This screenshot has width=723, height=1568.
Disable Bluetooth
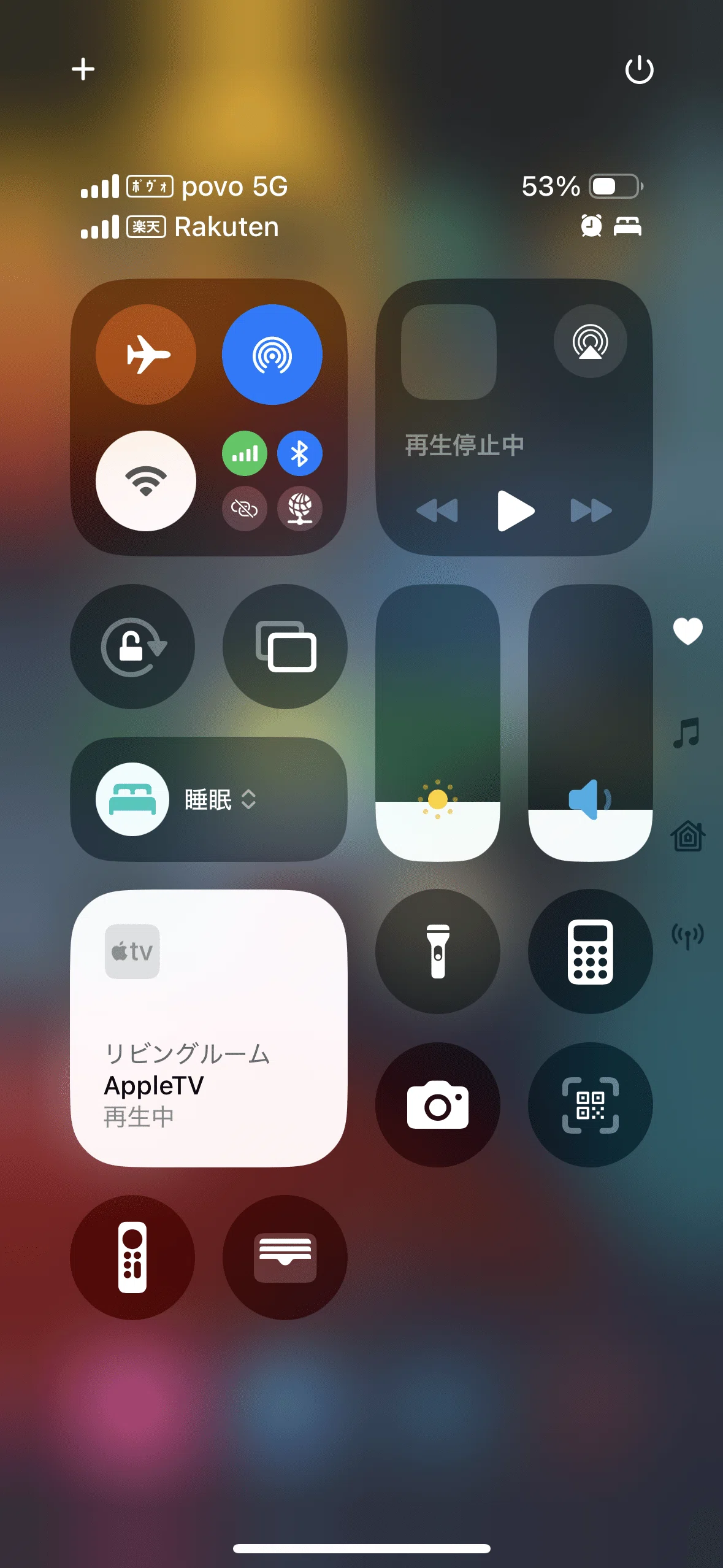[x=300, y=453]
